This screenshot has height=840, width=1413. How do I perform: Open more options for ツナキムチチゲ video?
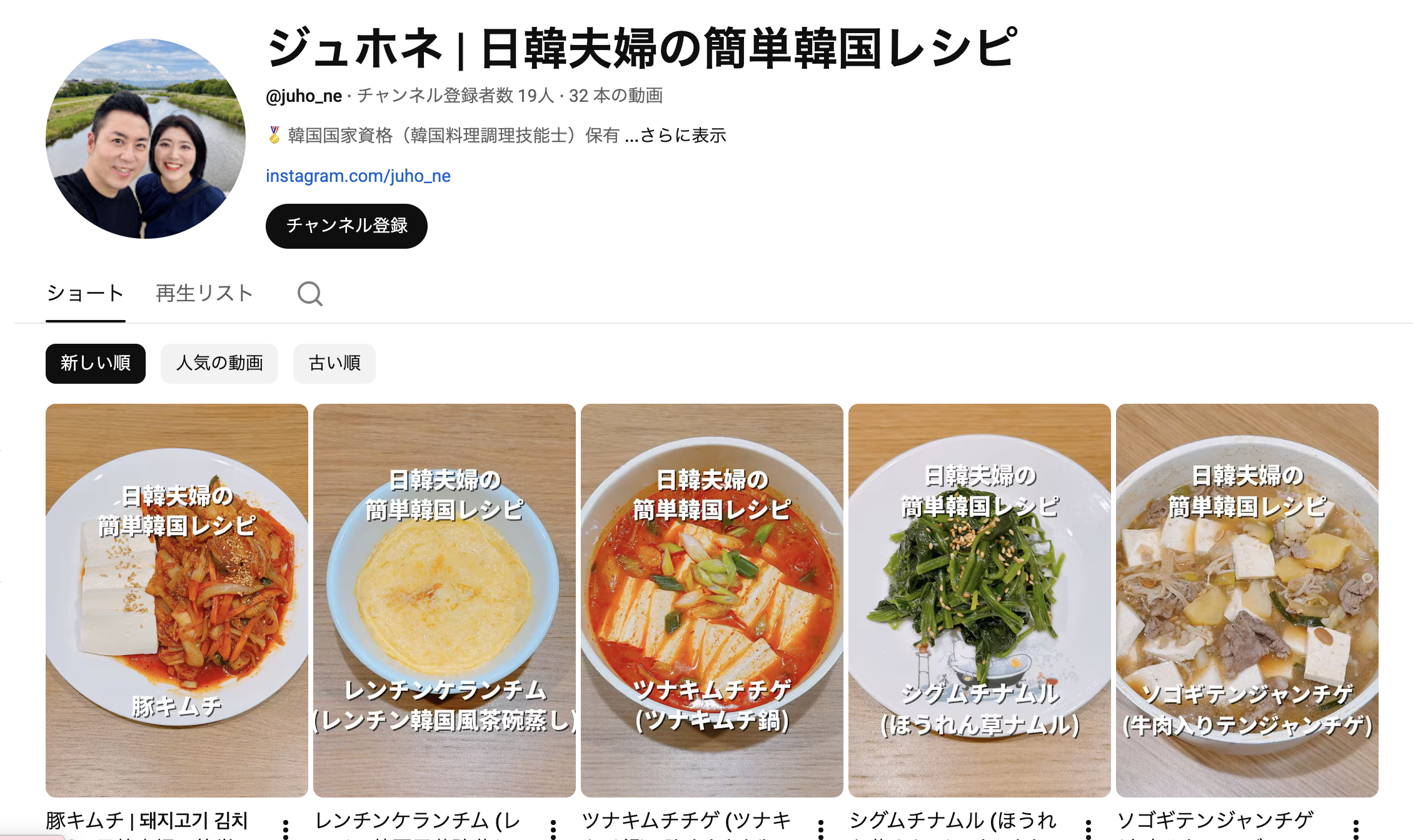tap(821, 829)
